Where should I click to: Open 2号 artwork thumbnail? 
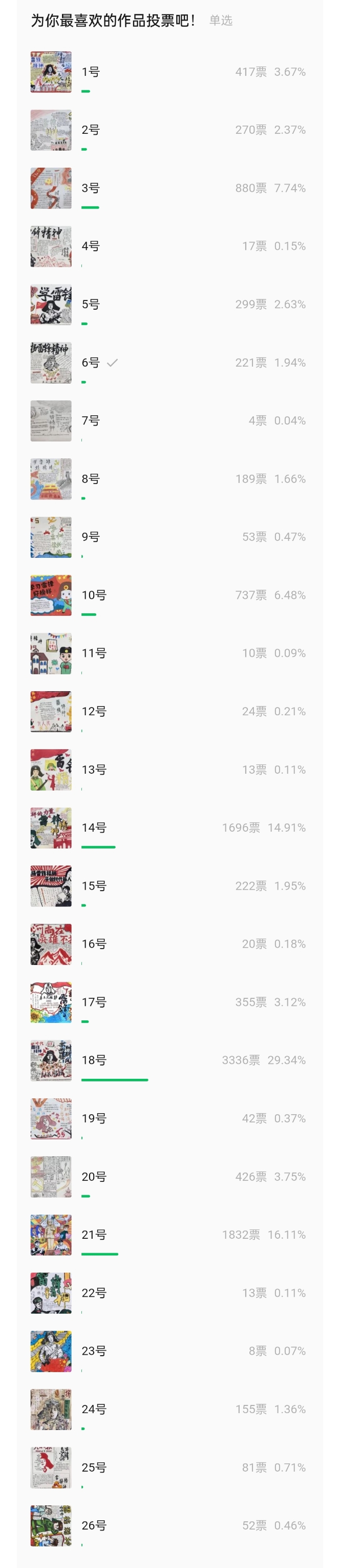tap(51, 130)
